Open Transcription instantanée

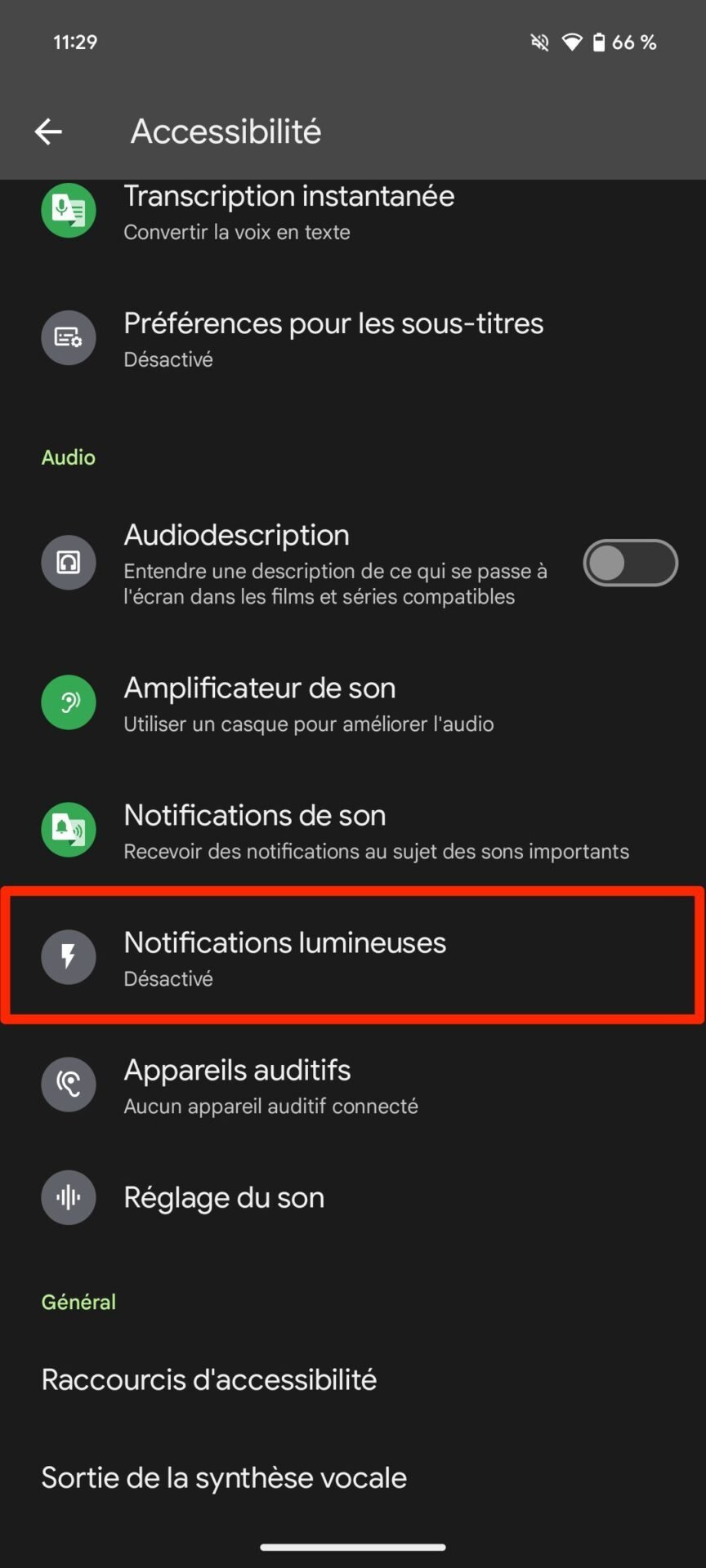tap(353, 213)
